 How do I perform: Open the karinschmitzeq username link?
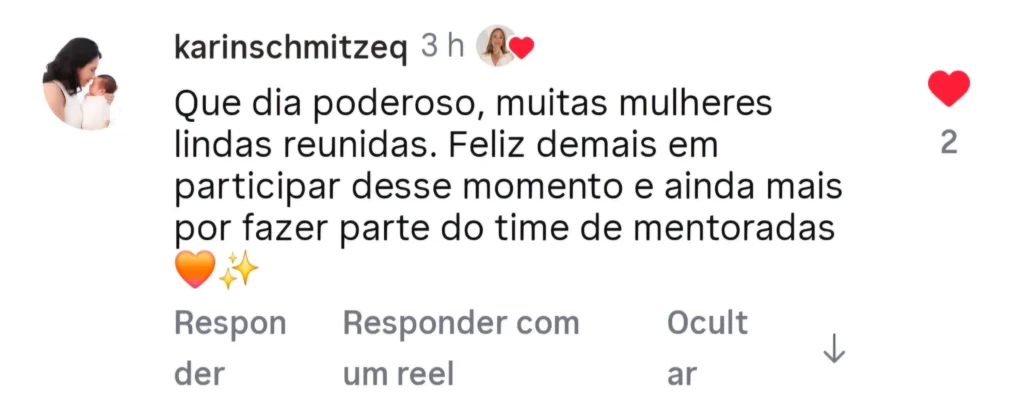pyautogui.click(x=290, y=47)
